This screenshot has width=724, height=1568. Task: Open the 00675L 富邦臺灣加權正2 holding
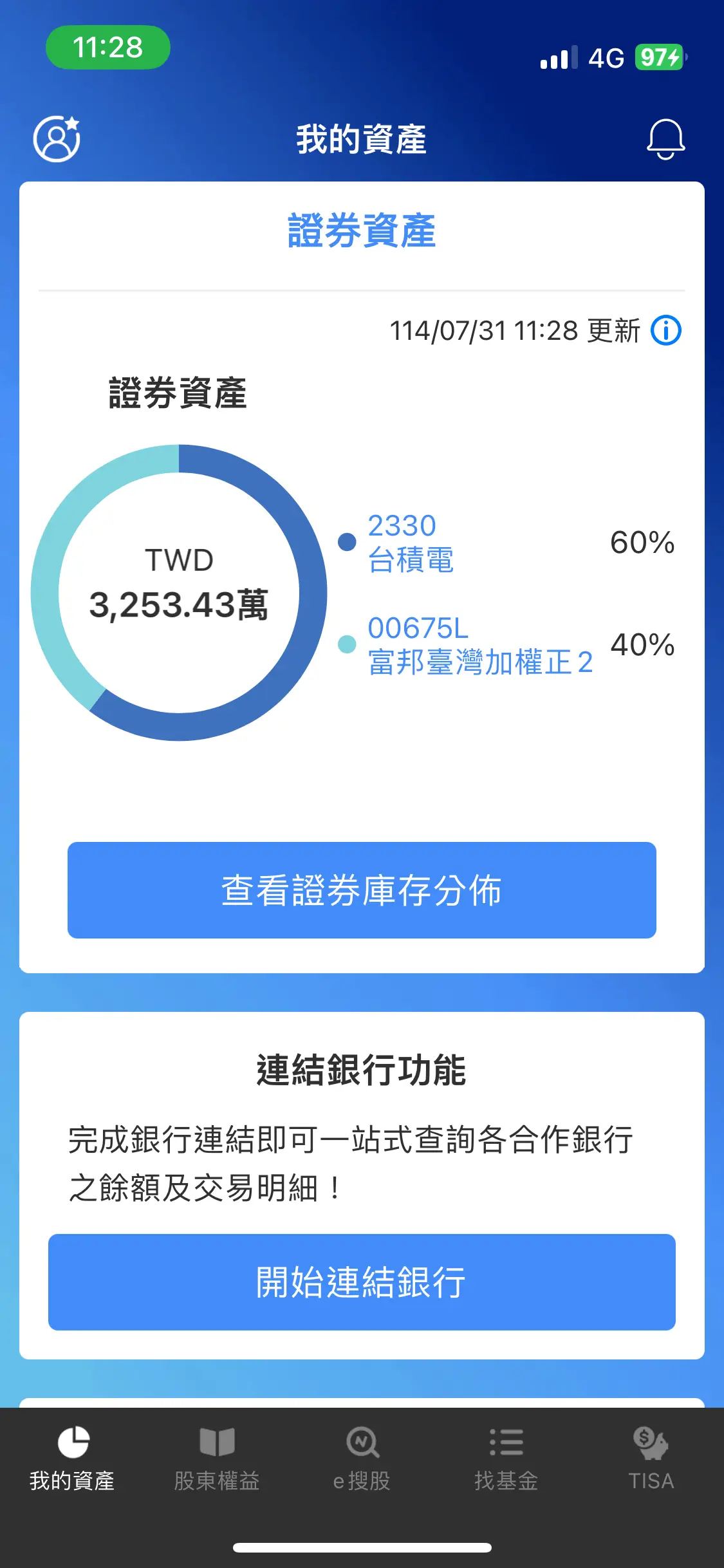[x=479, y=645]
